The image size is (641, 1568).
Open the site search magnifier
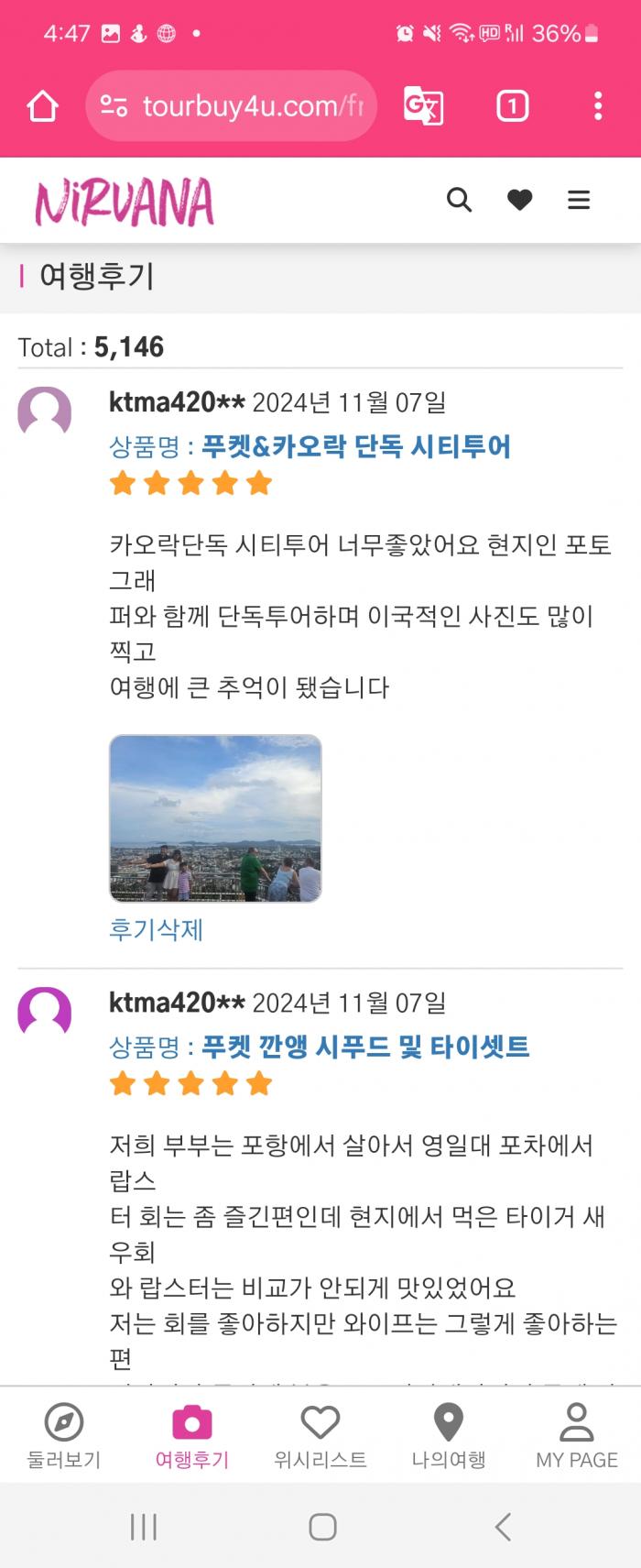pos(459,200)
